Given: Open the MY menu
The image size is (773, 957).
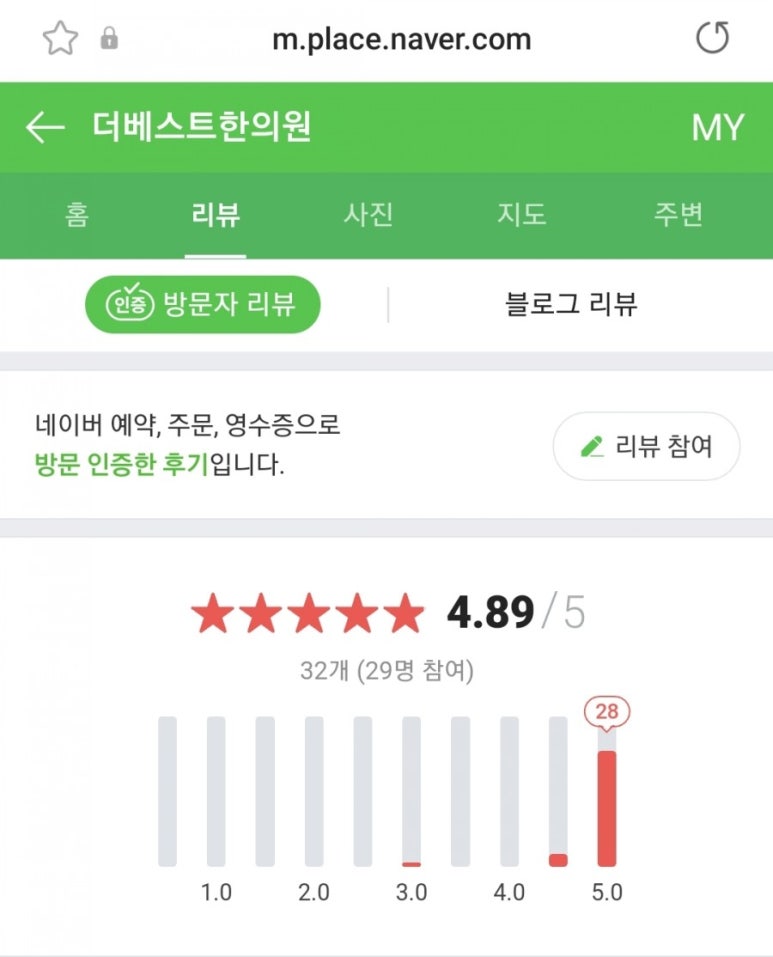Looking at the screenshot, I should 717,128.
